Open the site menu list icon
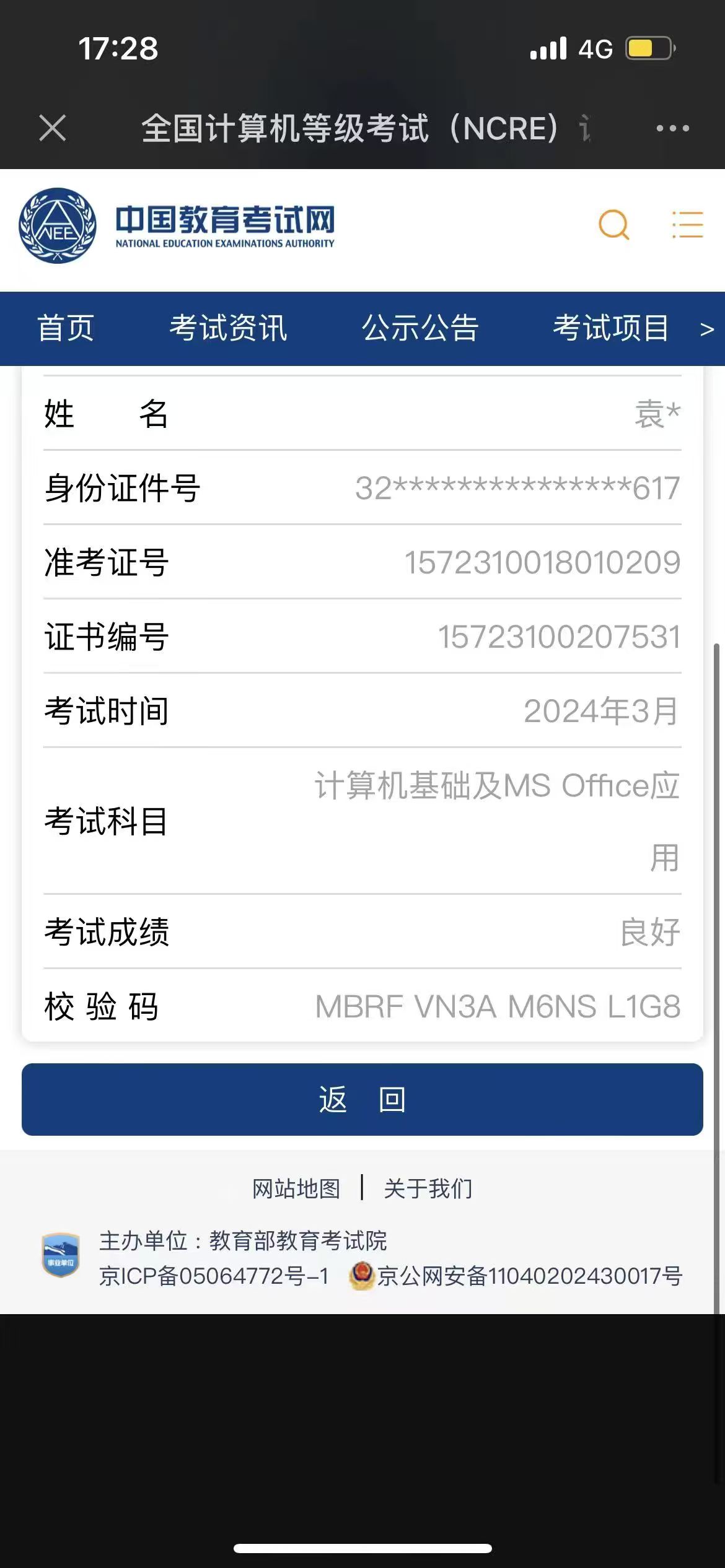 [x=687, y=224]
